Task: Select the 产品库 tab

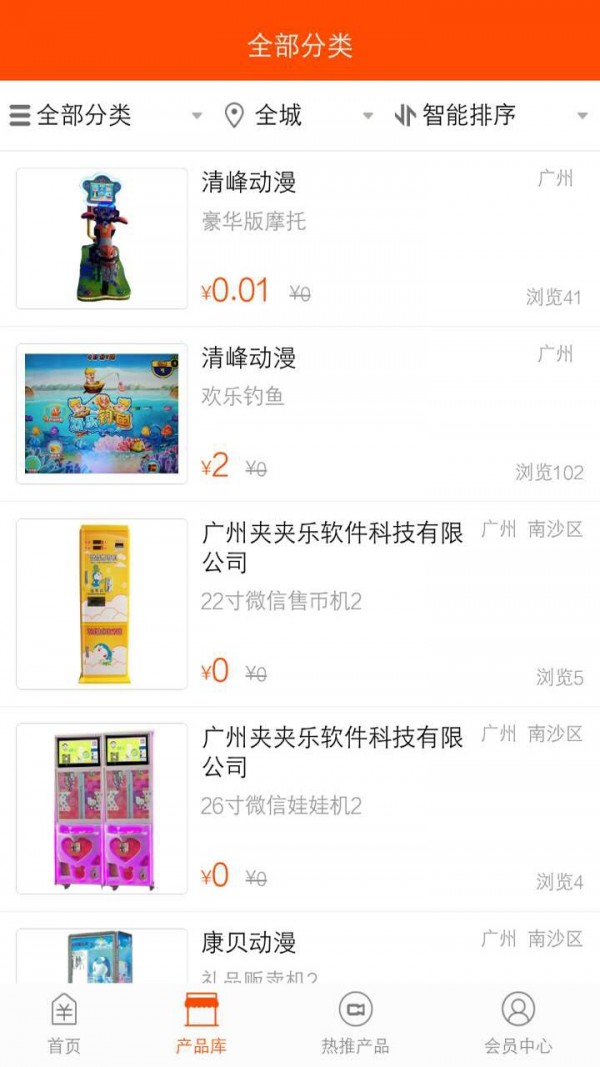Action: [201, 1024]
